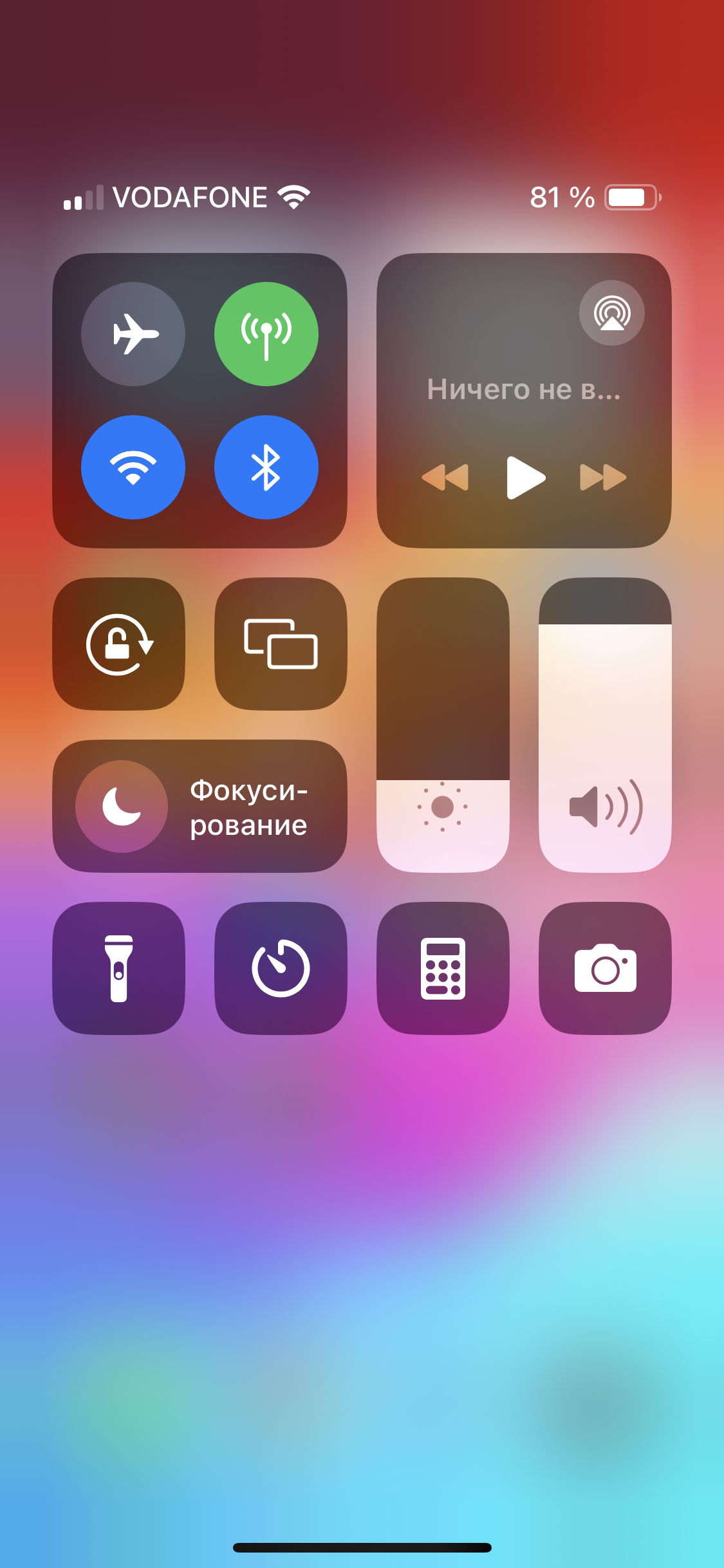
Task: Turn on the flashlight
Action: coord(119,968)
